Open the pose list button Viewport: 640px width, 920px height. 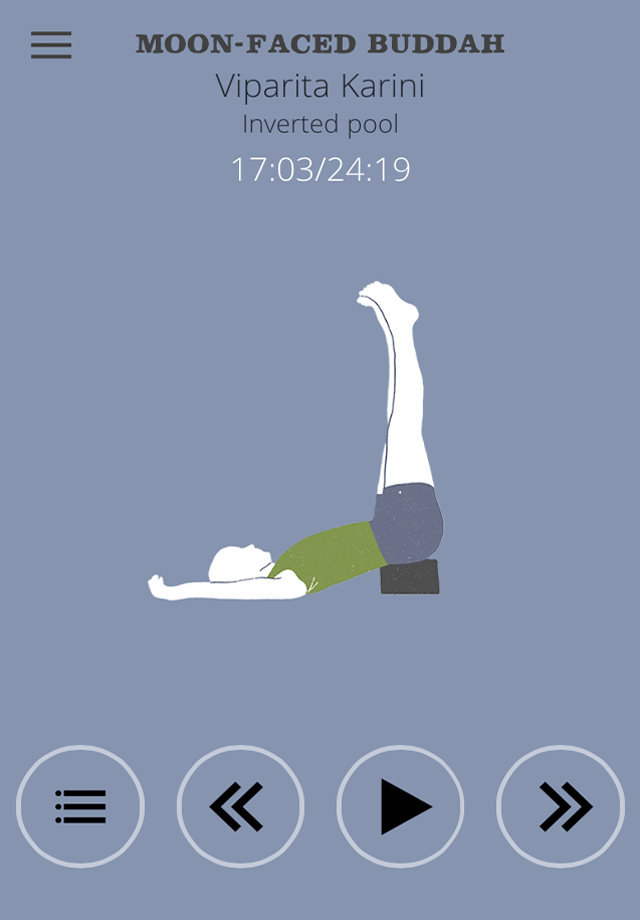[80, 806]
